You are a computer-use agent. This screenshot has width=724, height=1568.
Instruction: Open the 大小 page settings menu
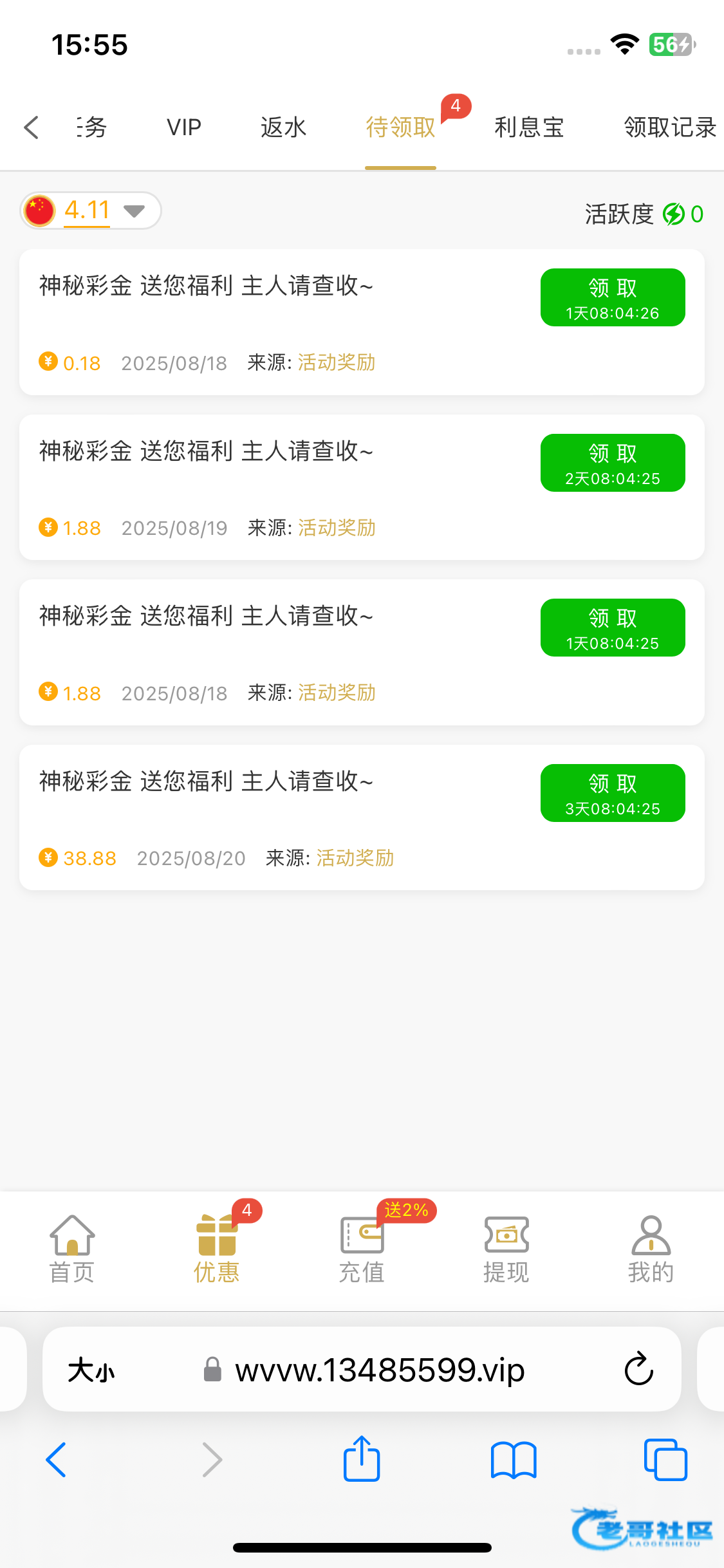(91, 1370)
